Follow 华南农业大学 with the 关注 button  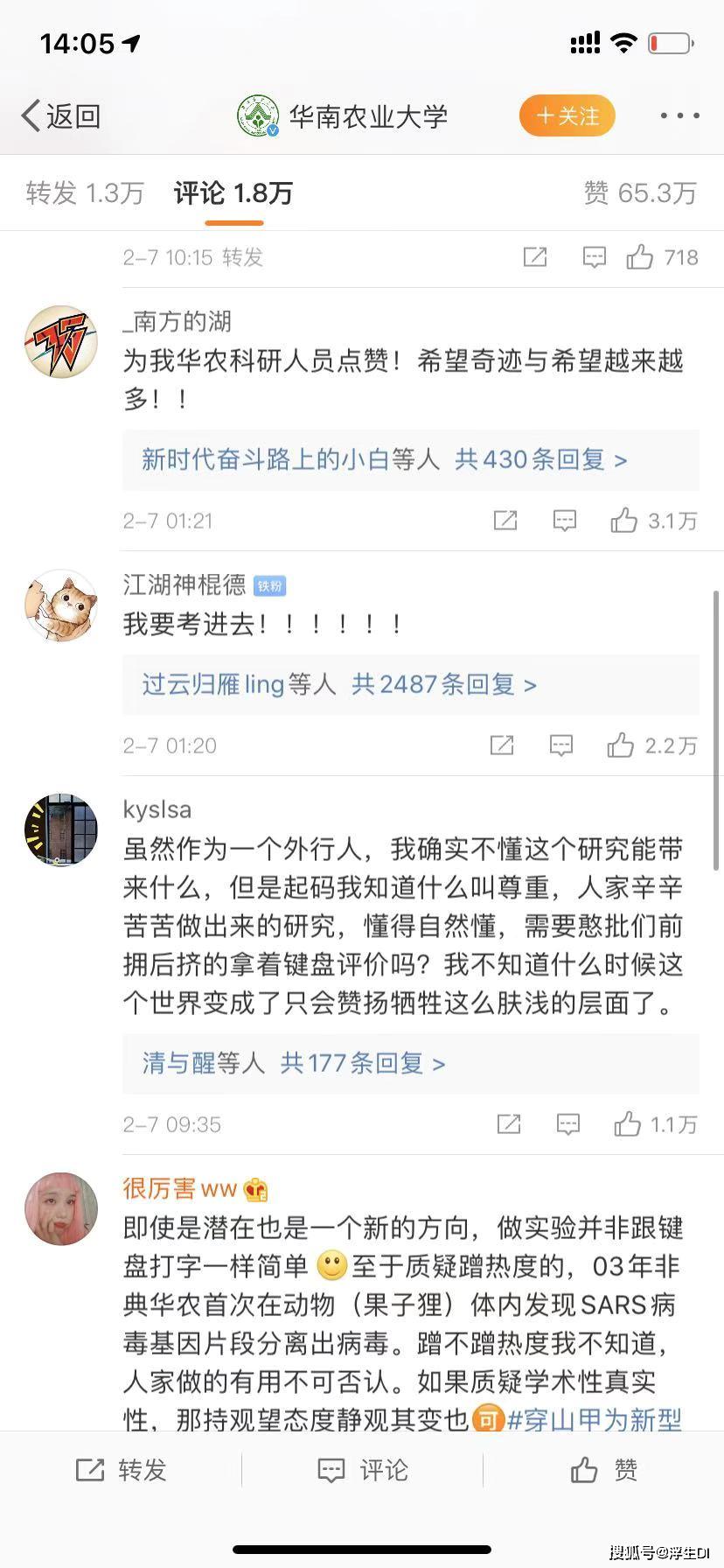567,115
